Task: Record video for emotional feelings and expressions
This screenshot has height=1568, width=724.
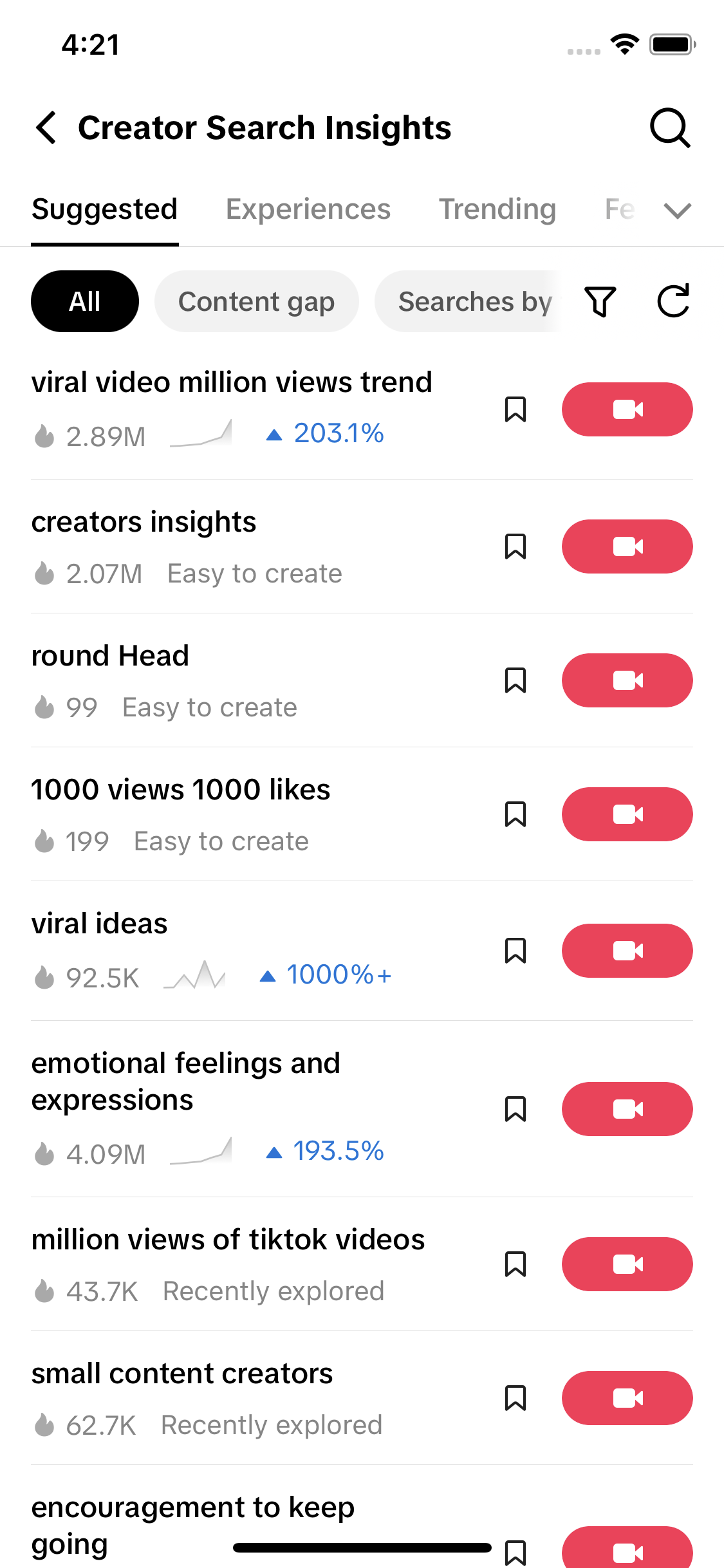Action: [x=627, y=1109]
